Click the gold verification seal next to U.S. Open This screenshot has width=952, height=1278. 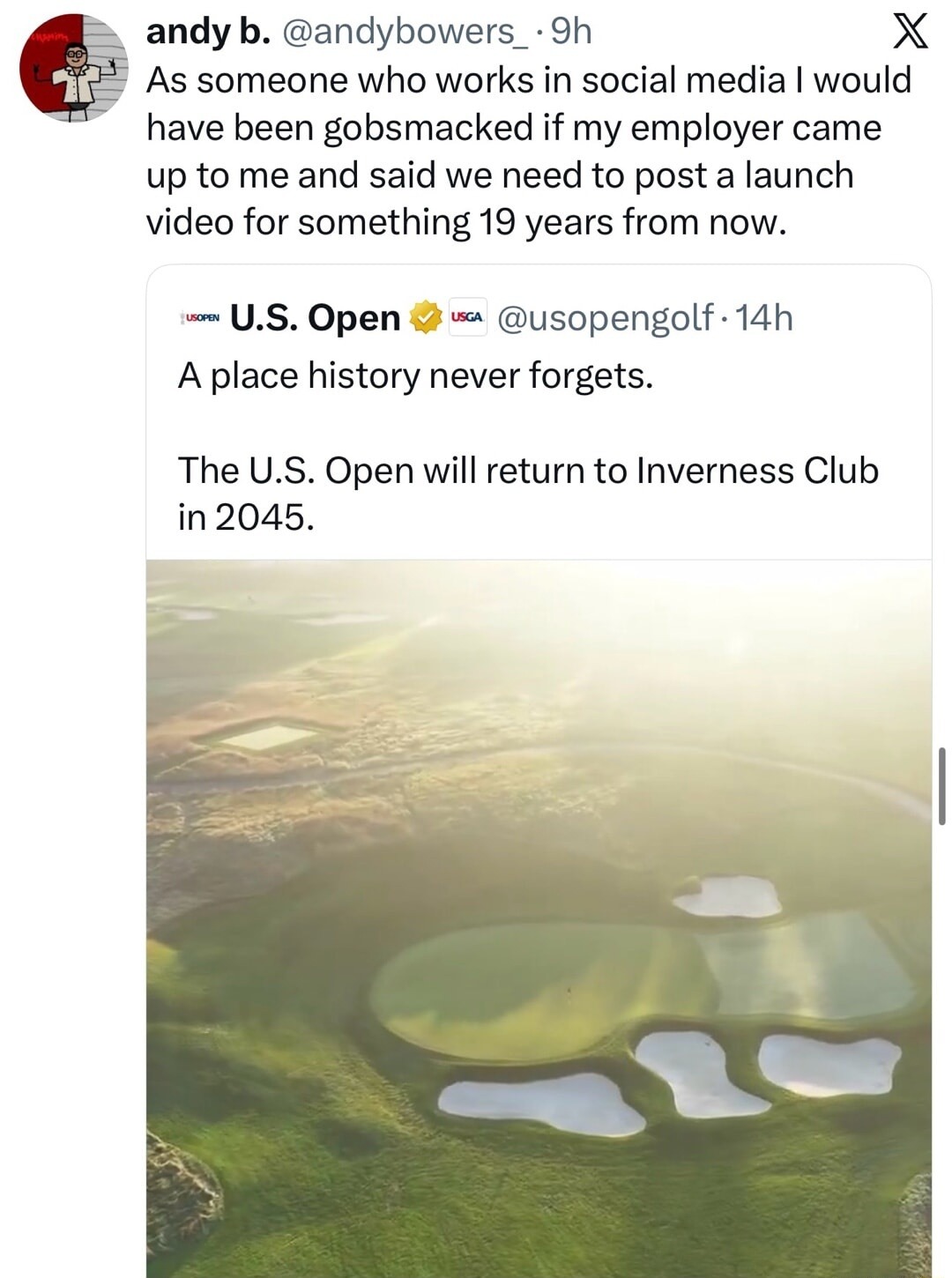tap(425, 316)
